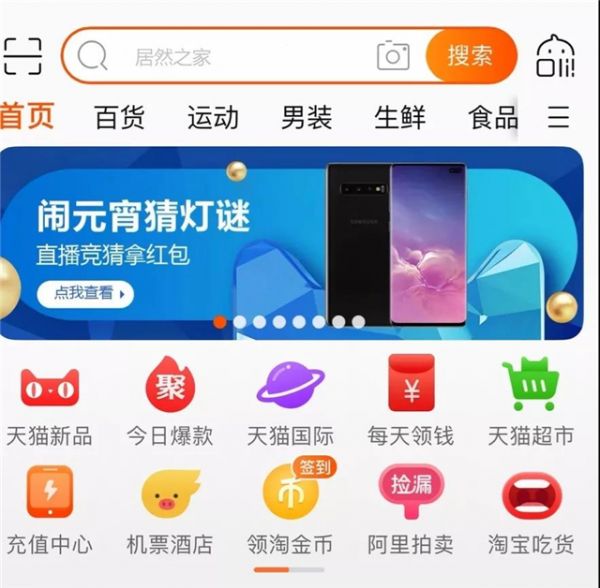This screenshot has width=600, height=588.
Task: Open 领淘金币 sign-in
Action: click(290, 512)
